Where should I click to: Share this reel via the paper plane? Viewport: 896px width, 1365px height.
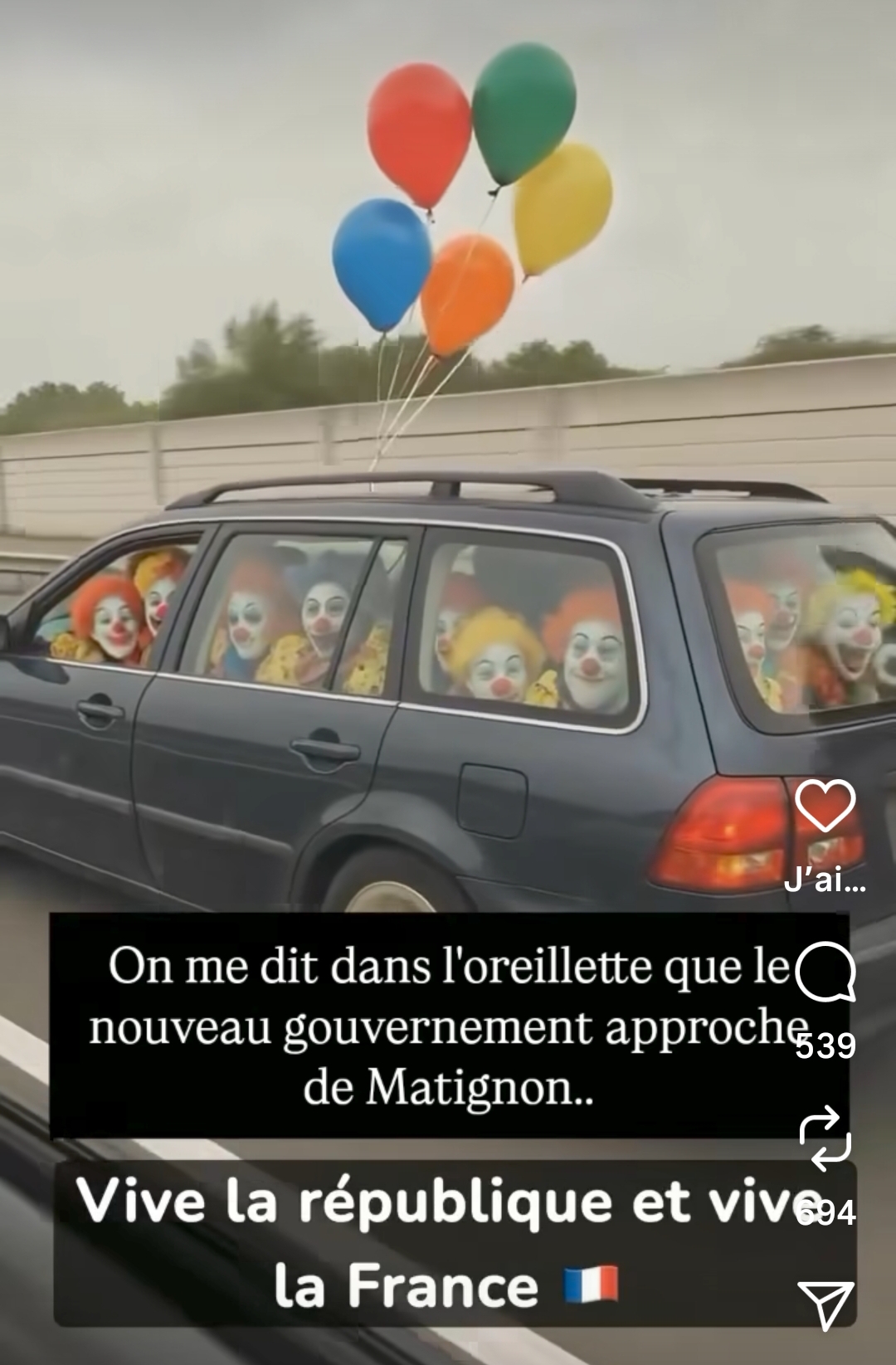click(825, 1304)
